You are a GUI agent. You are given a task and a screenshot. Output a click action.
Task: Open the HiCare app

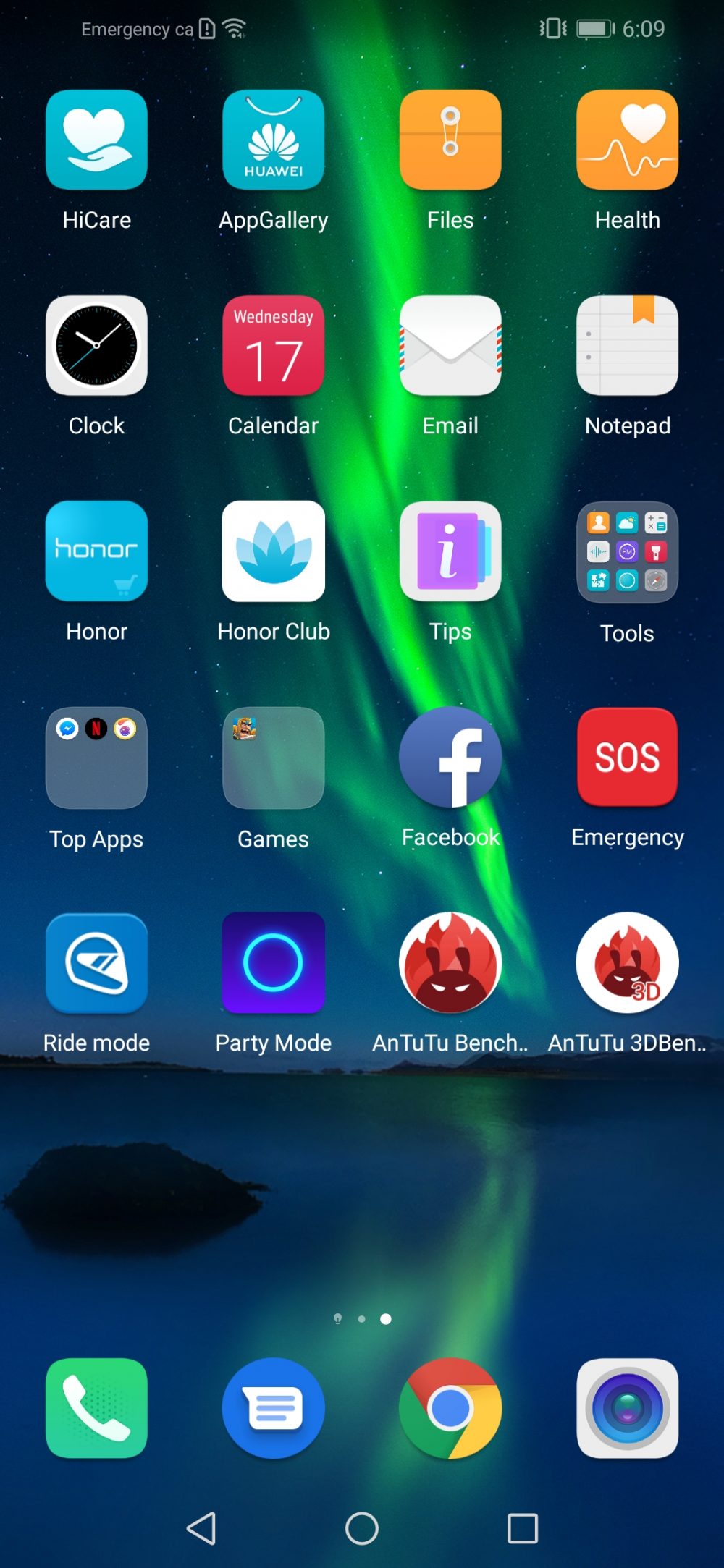coord(96,140)
